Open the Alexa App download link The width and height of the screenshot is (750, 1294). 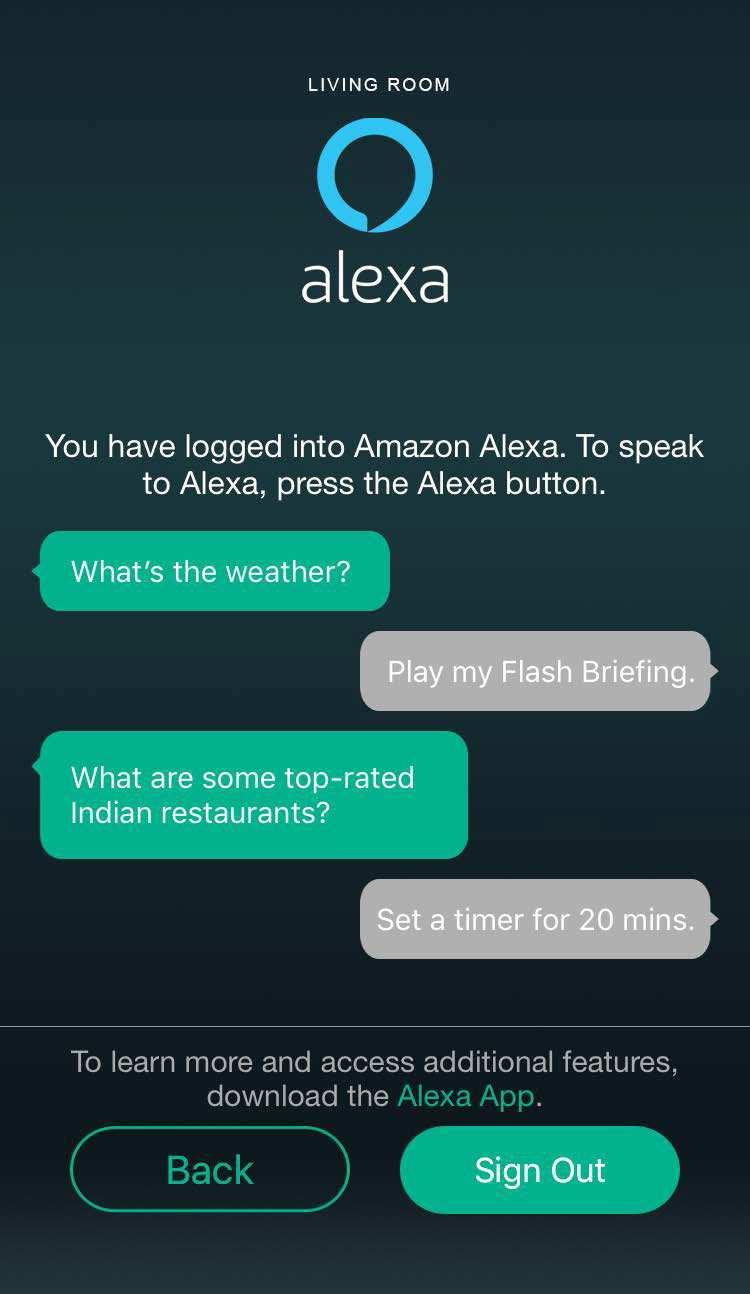466,1096
